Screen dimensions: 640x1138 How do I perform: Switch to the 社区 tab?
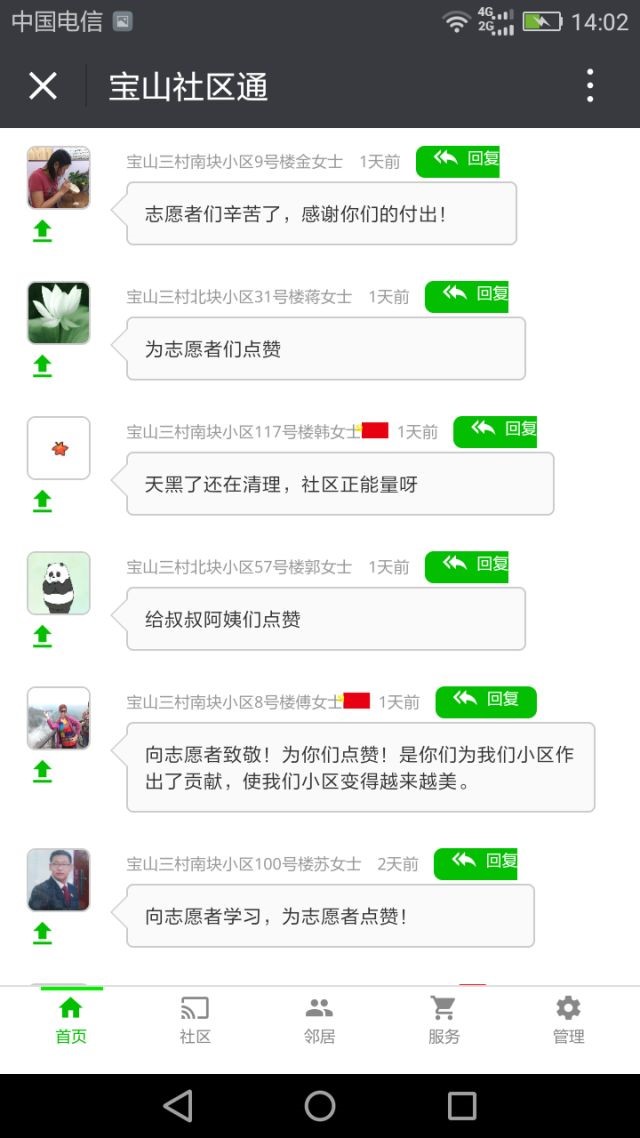tap(195, 1020)
